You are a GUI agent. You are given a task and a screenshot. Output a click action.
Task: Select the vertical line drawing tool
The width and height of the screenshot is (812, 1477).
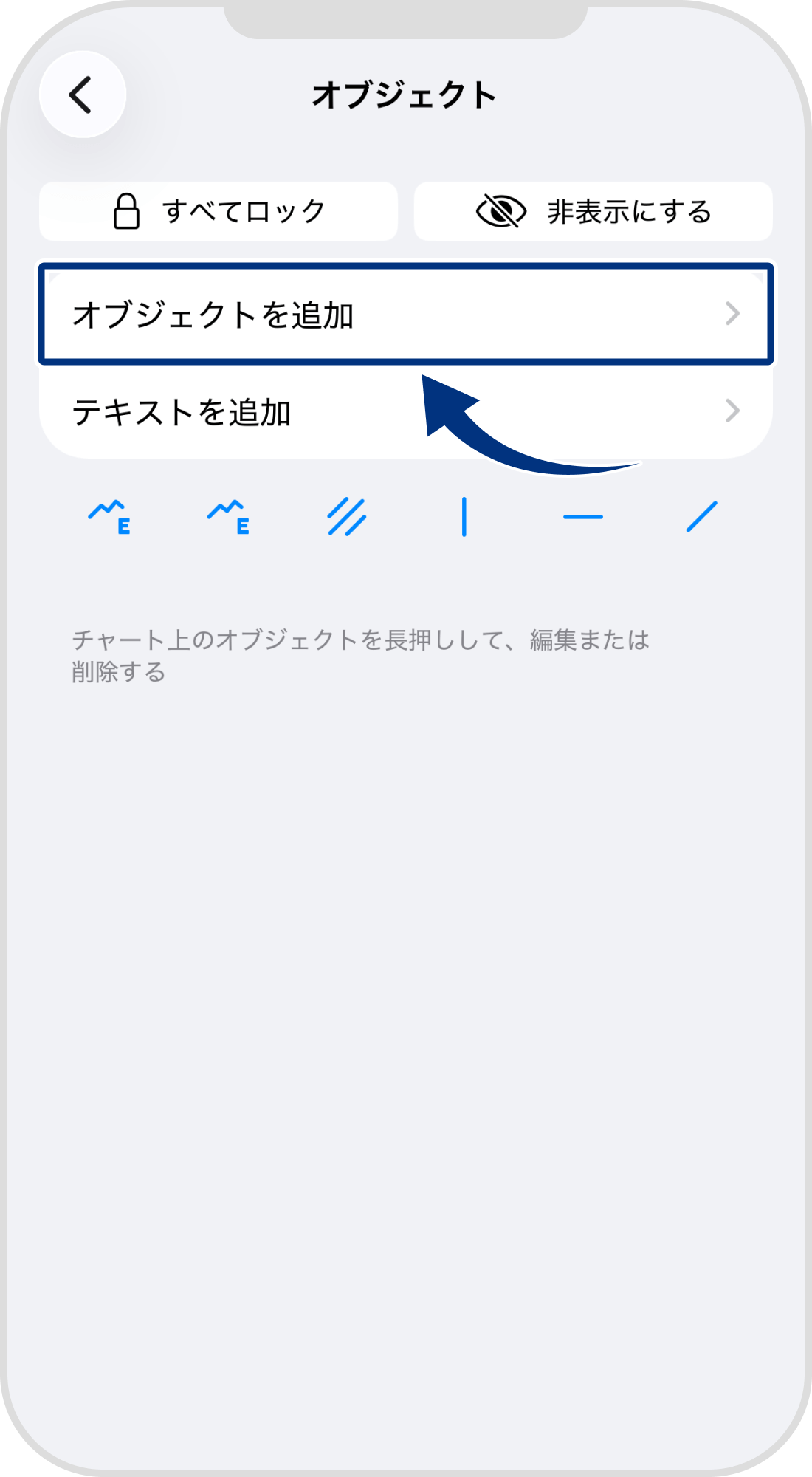coord(464,517)
